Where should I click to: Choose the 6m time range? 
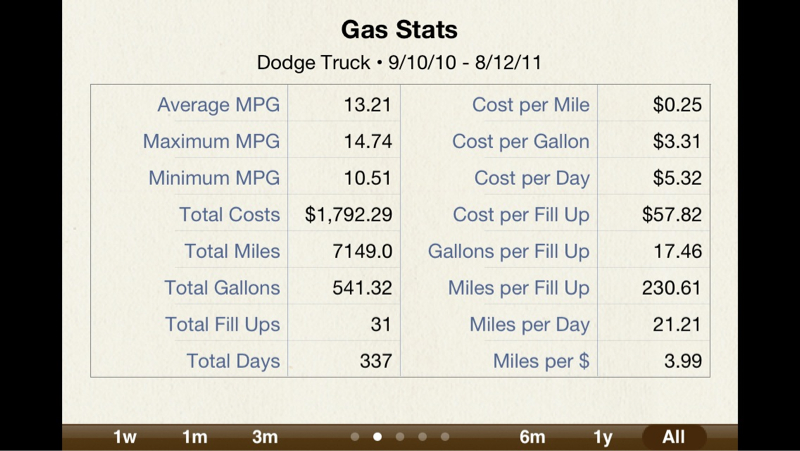coord(532,437)
